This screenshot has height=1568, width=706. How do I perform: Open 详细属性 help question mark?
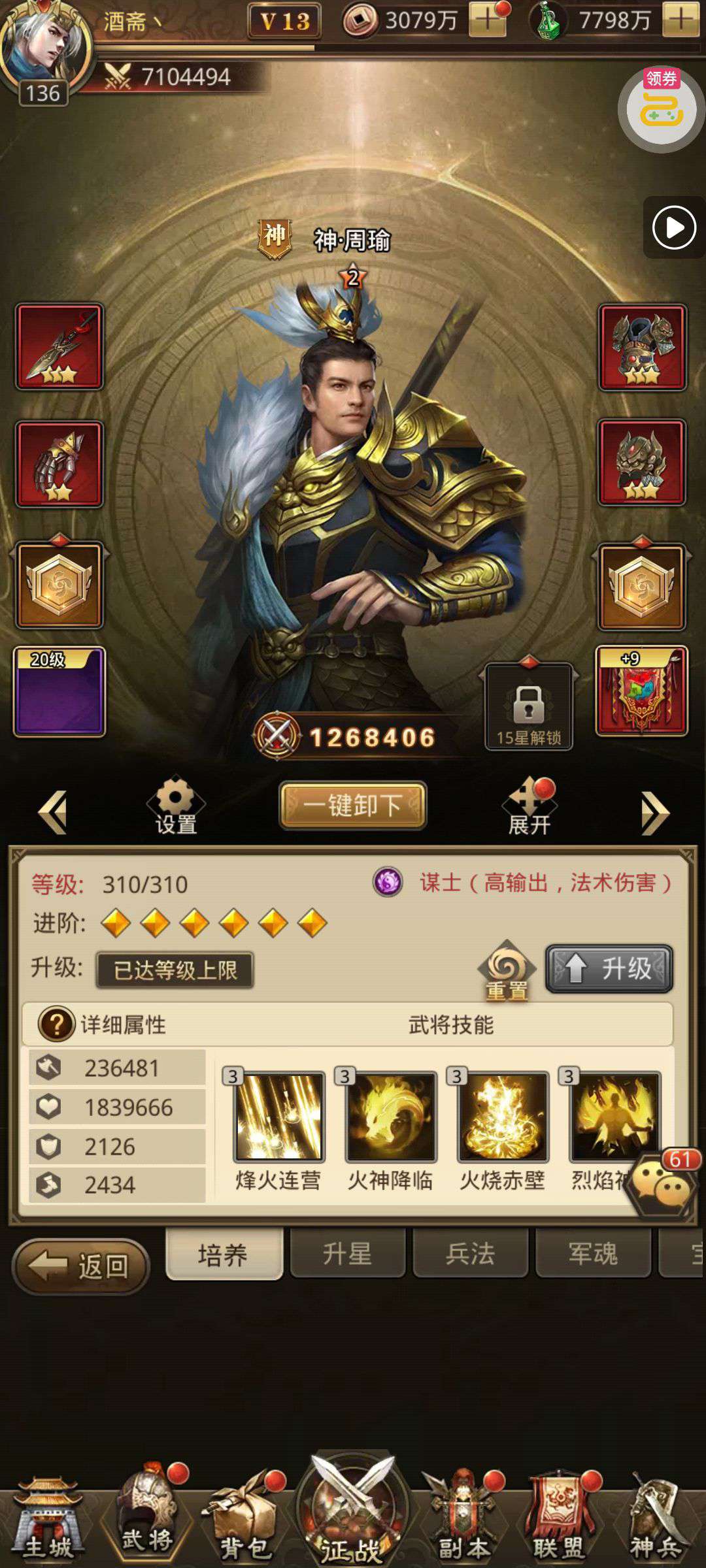(x=56, y=1024)
